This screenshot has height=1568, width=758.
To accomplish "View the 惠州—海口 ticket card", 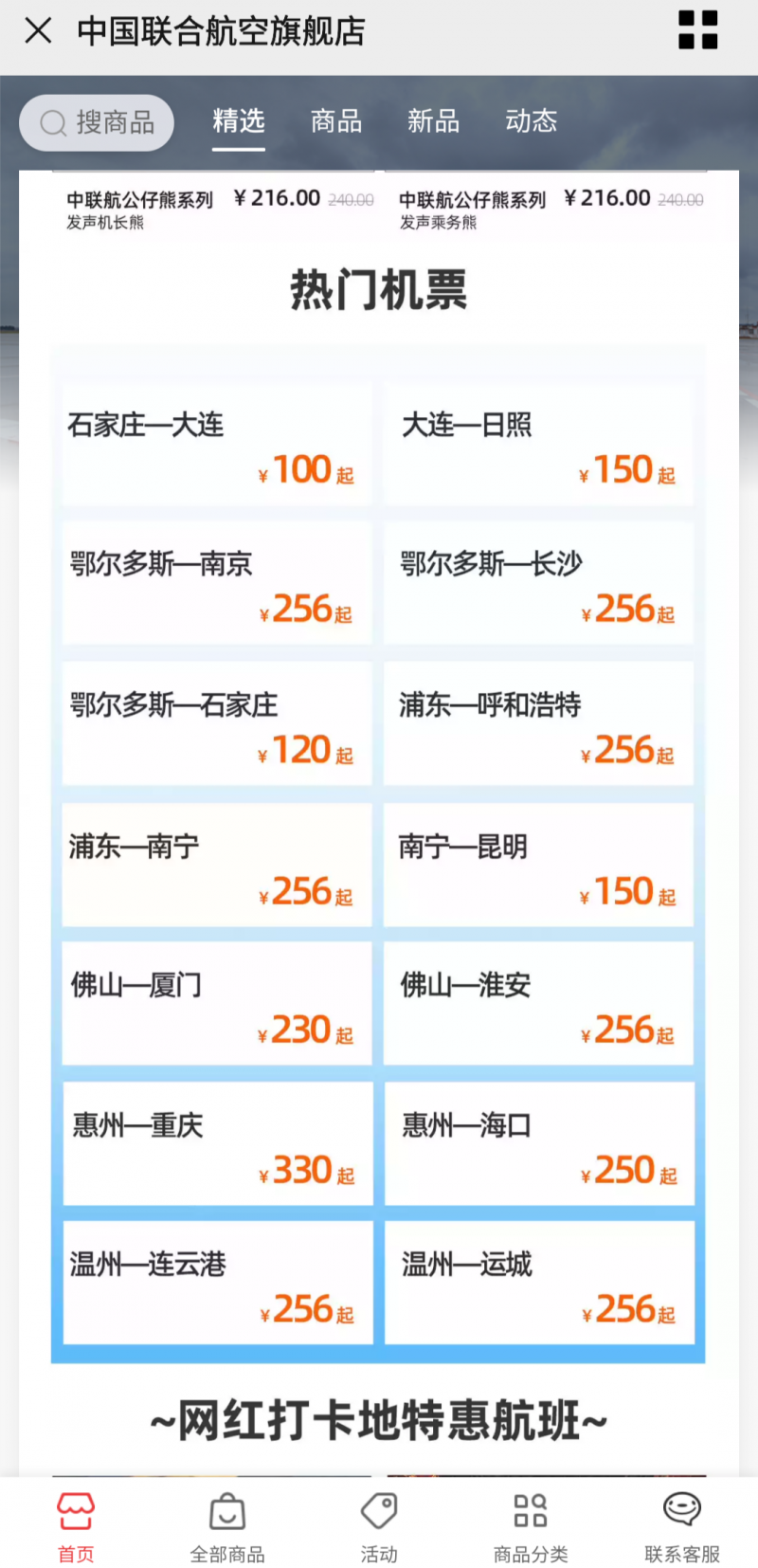I will pos(538,1143).
